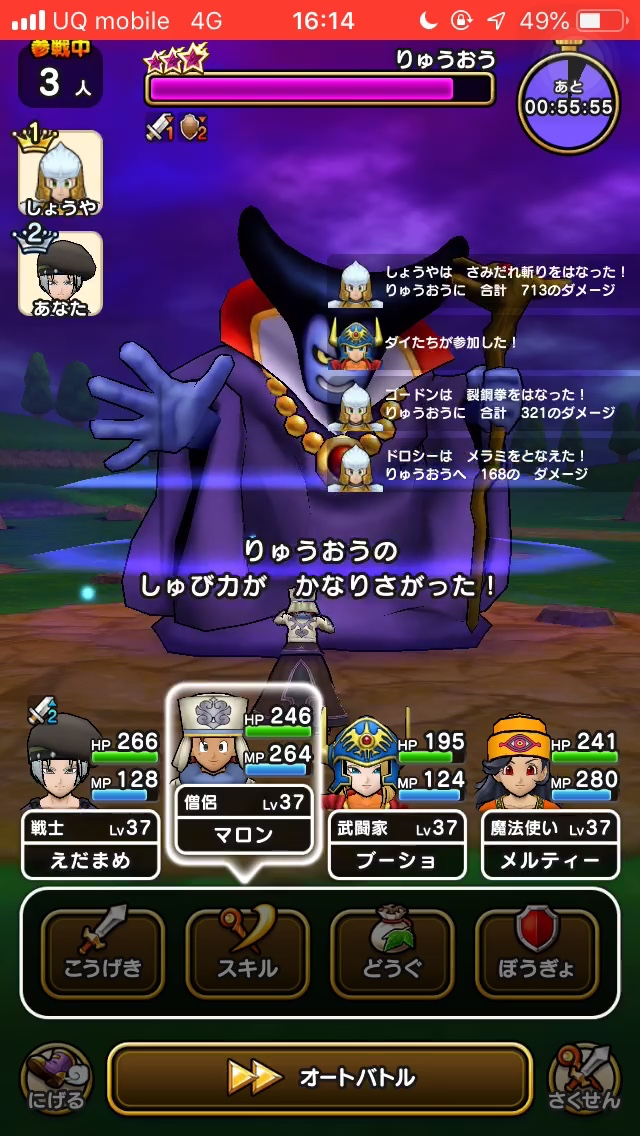Viewport: 640px width, 1136px height.
Task: Tap the にげる escape button
Action: (x=56, y=1081)
